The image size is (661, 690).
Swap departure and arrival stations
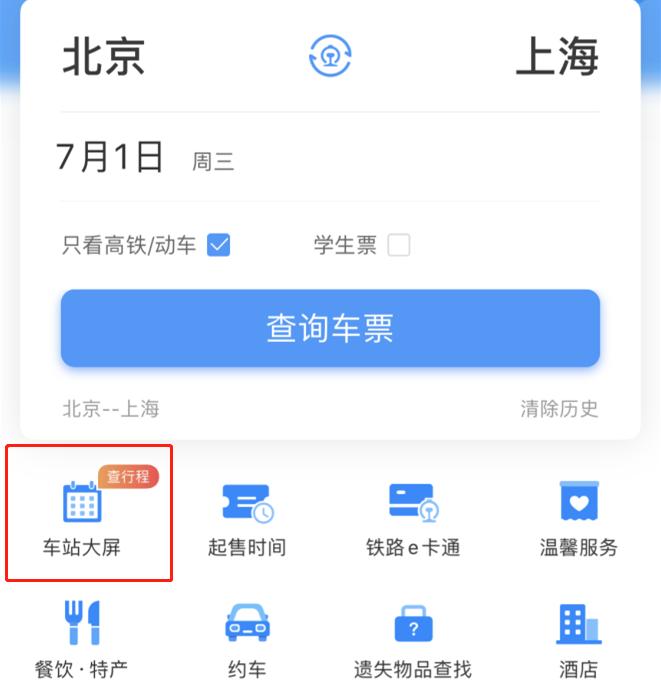pyautogui.click(x=330, y=56)
